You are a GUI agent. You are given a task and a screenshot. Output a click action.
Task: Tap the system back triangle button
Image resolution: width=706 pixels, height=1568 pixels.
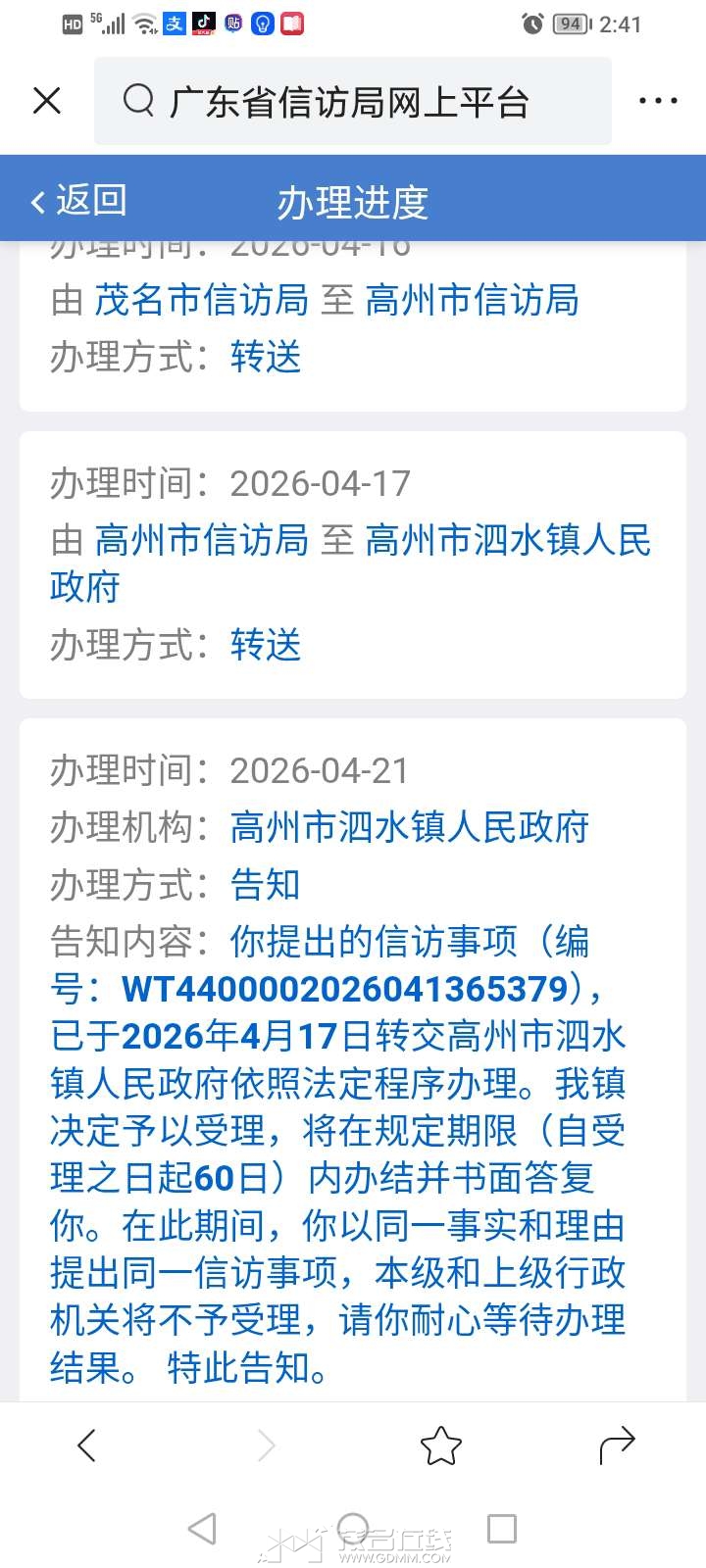point(202,1529)
